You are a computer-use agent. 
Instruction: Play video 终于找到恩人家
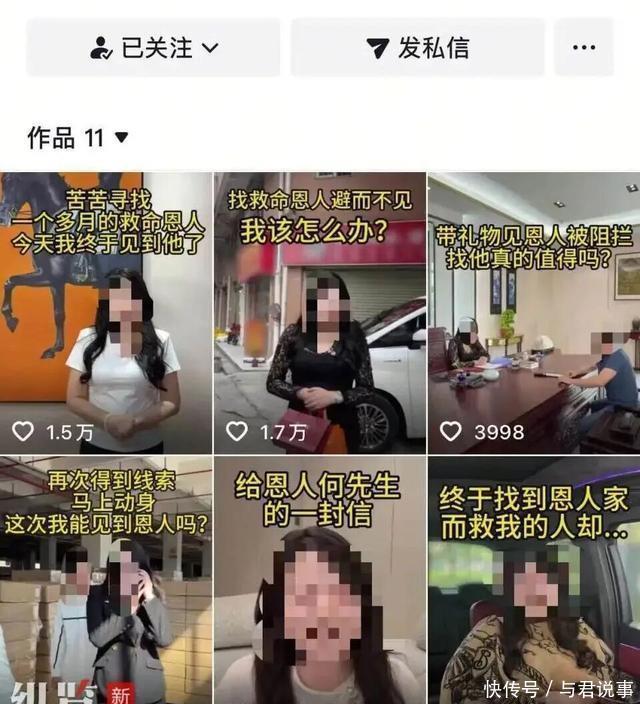coord(534,580)
